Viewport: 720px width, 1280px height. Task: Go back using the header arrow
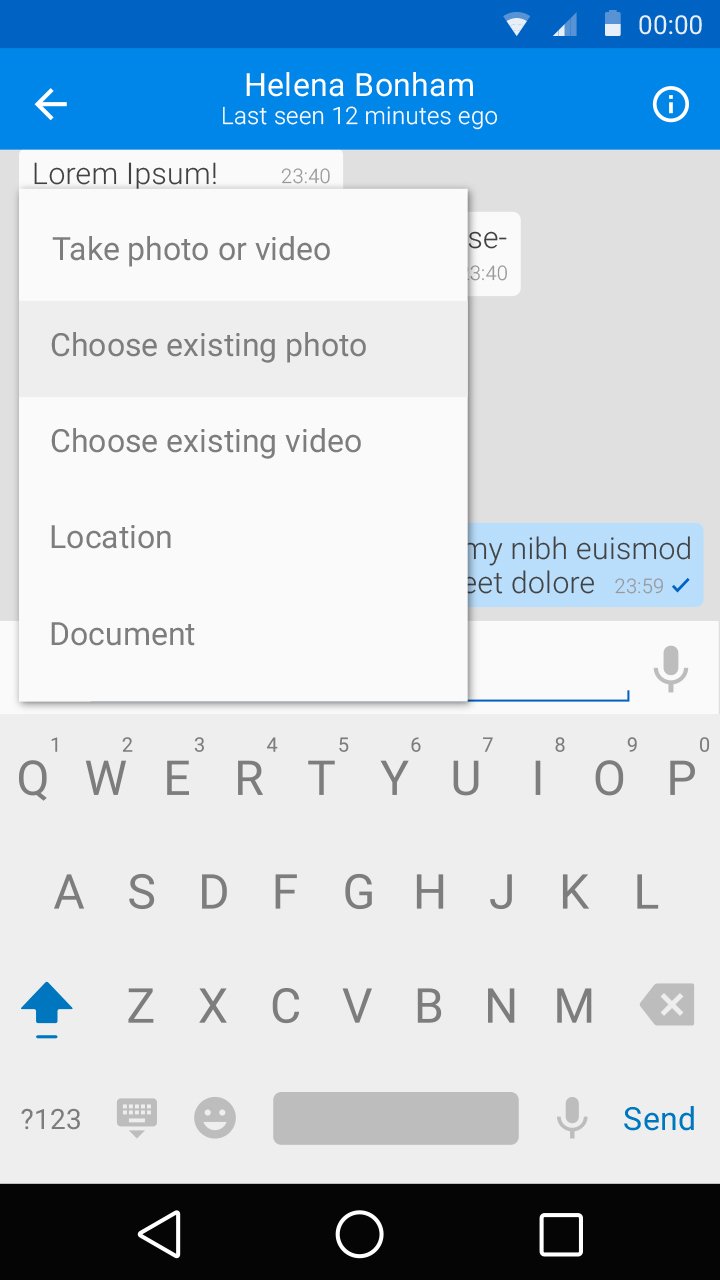50,104
